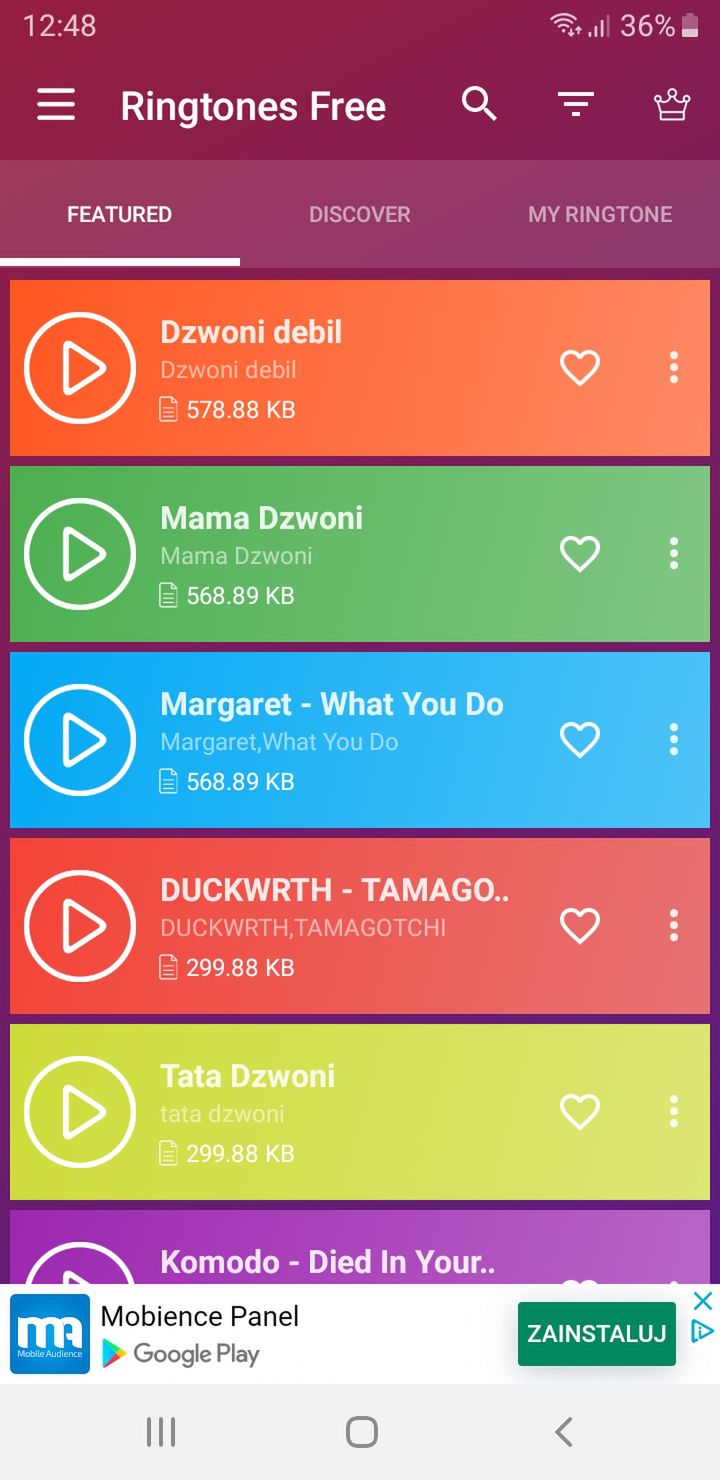Switch to the My Ringtone tab
720x1480 pixels.
tap(600, 214)
